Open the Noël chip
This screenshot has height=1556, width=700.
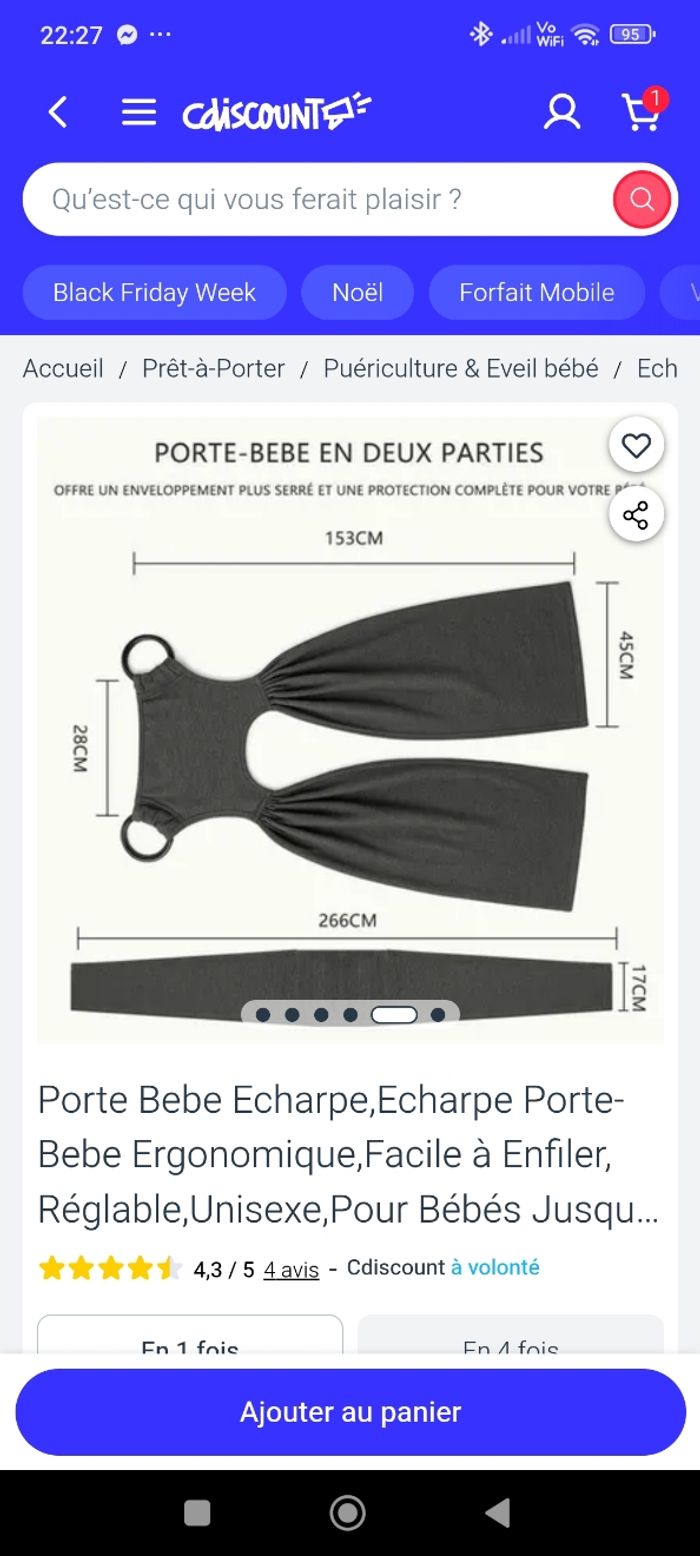(x=357, y=292)
